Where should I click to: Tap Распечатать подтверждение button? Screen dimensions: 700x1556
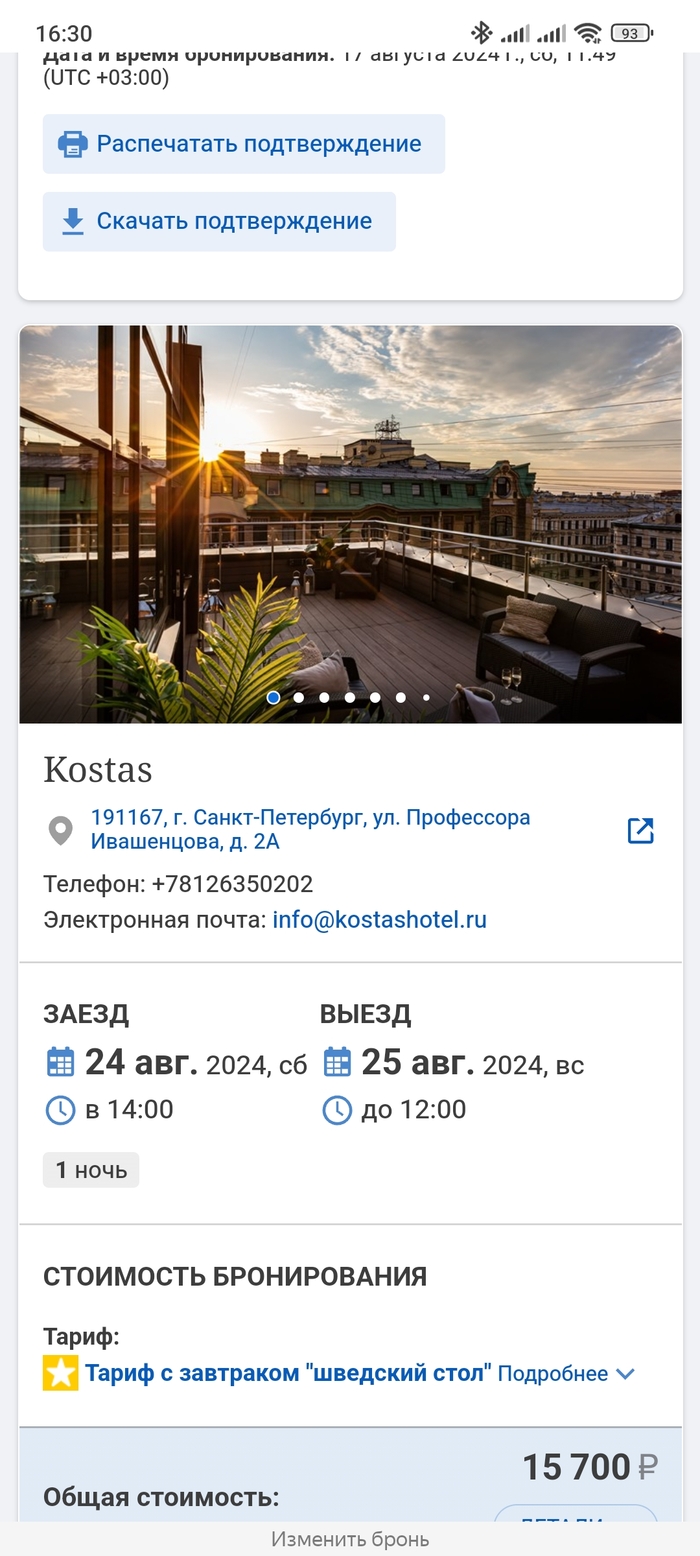[x=243, y=144]
